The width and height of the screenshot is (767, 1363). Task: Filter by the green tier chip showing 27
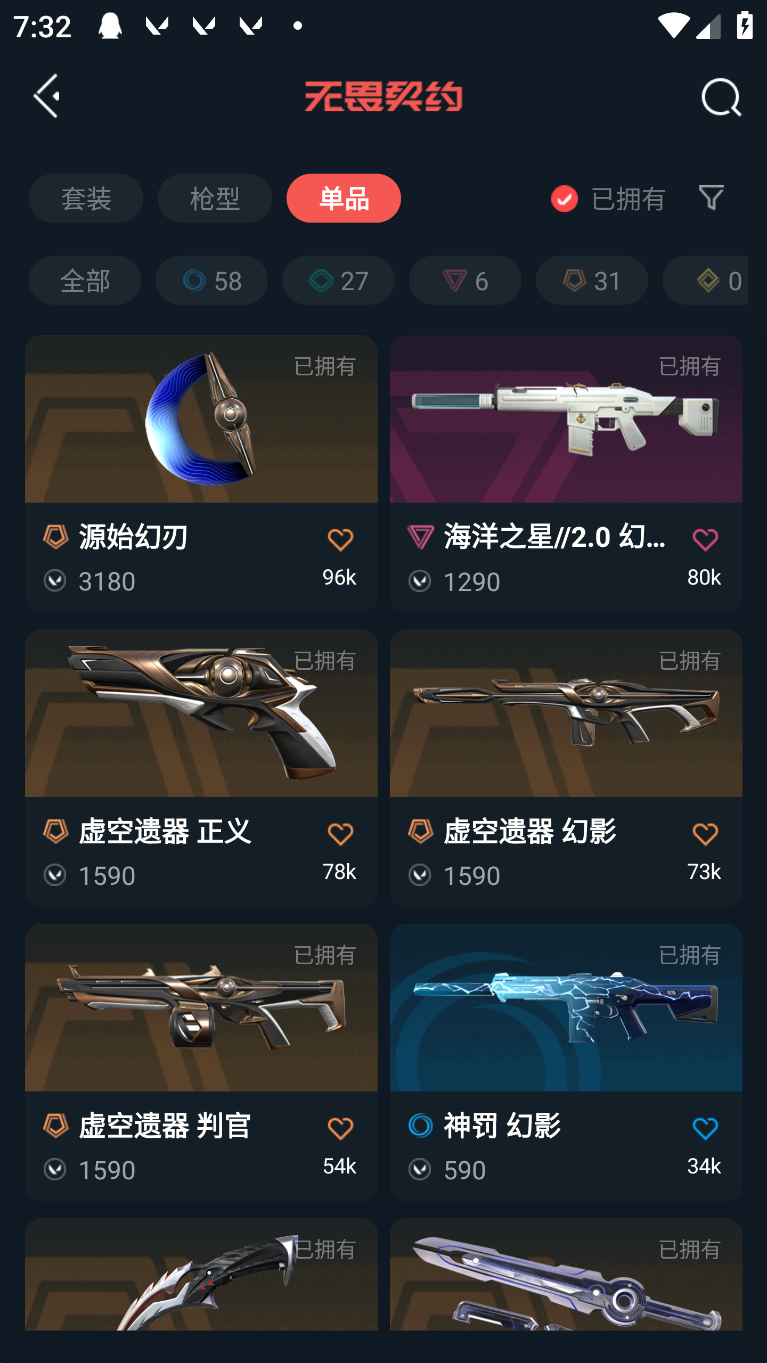(x=338, y=281)
